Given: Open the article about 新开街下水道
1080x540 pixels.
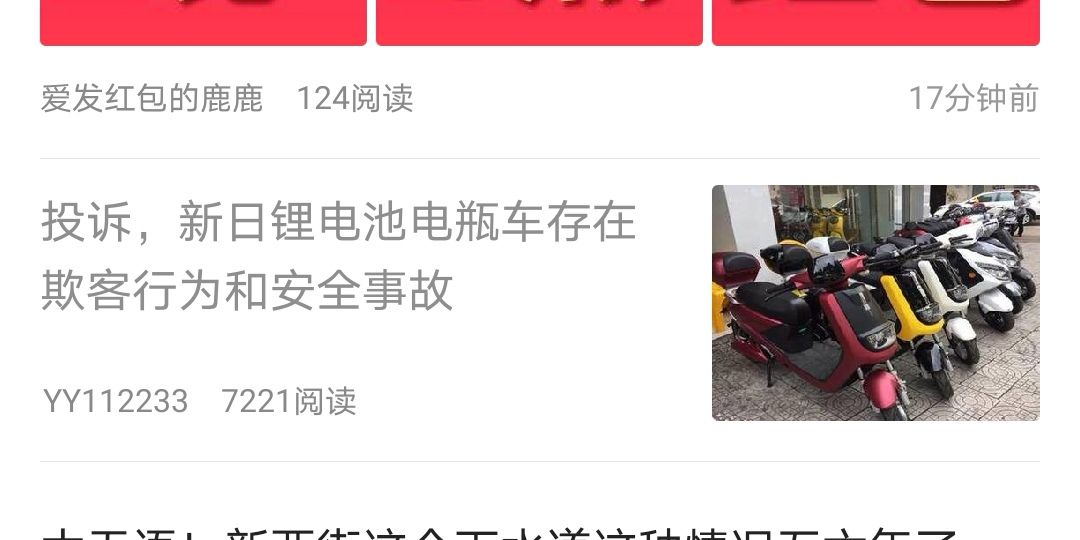Looking at the screenshot, I should (500, 526).
